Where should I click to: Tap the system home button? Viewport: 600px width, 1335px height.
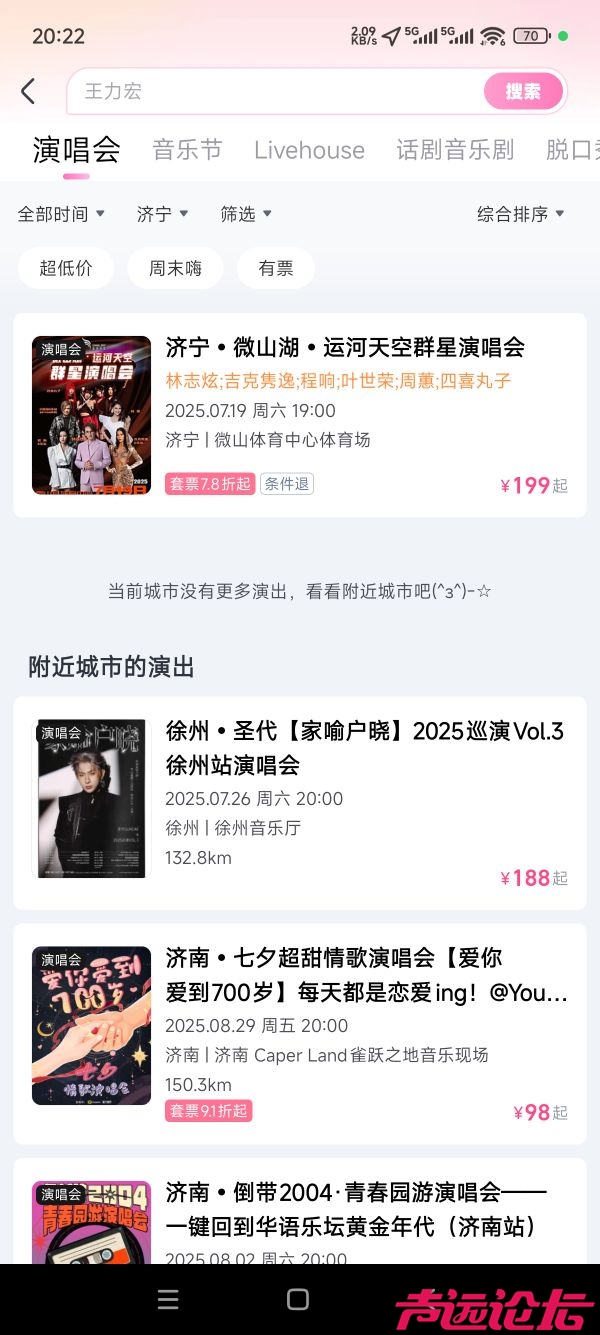click(x=298, y=1299)
